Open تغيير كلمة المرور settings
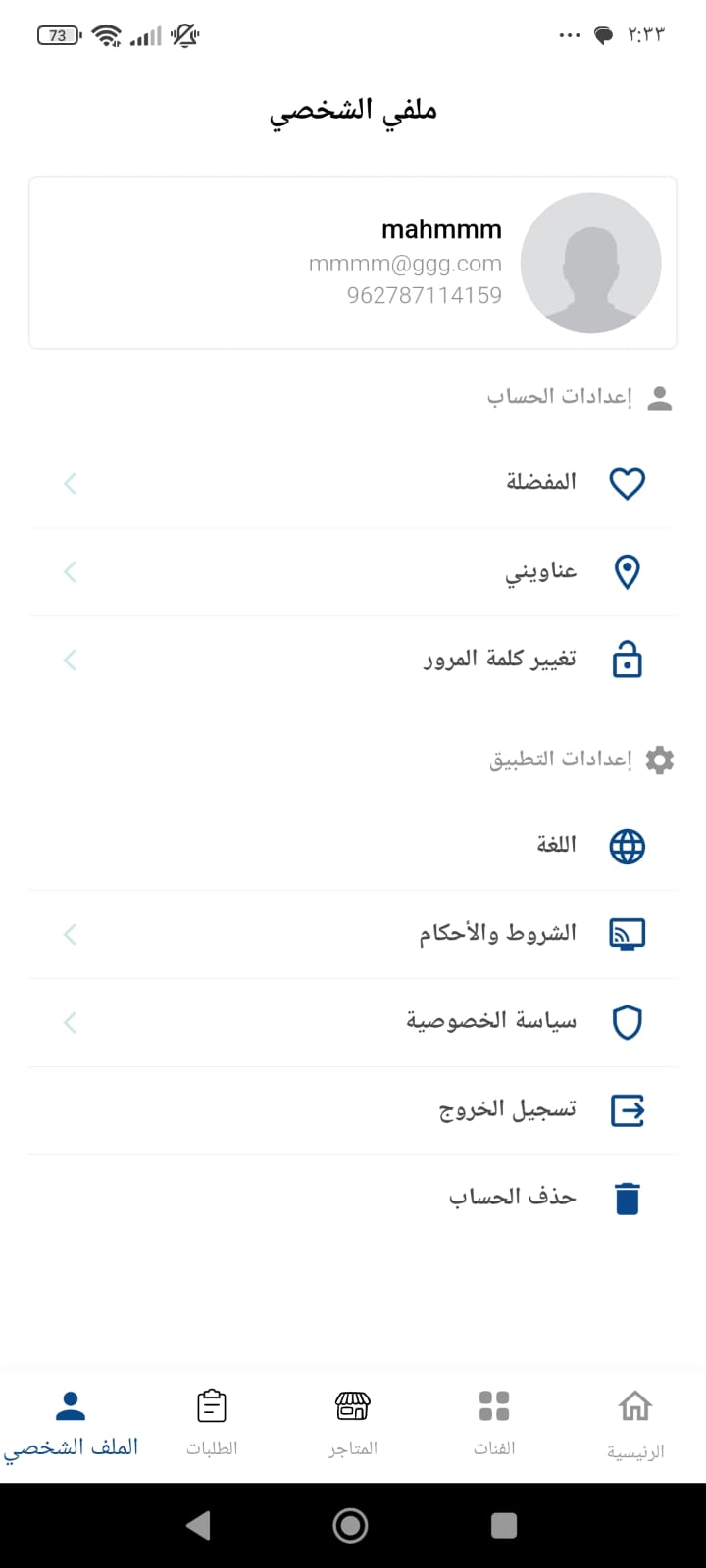This screenshot has height=1568, width=706. [353, 660]
